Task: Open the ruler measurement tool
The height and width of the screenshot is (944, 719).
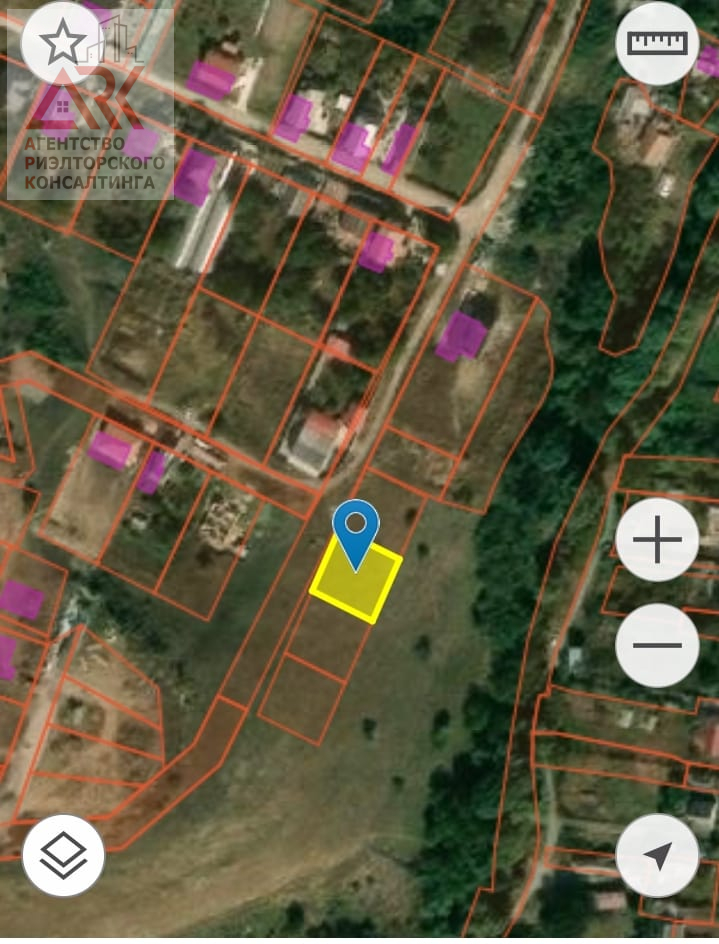Action: tap(657, 42)
